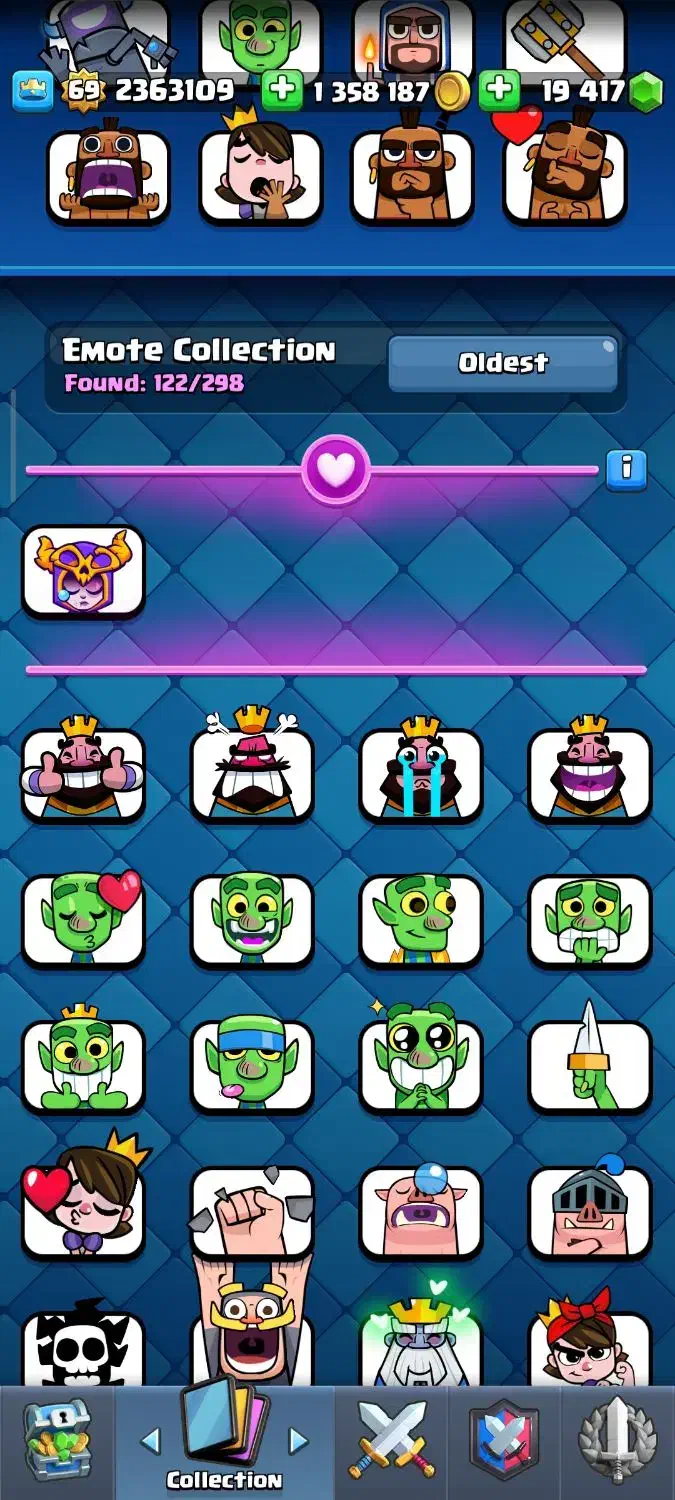Change emote sort order from Oldest
Screen dimensions: 675x1500
click(x=502, y=363)
